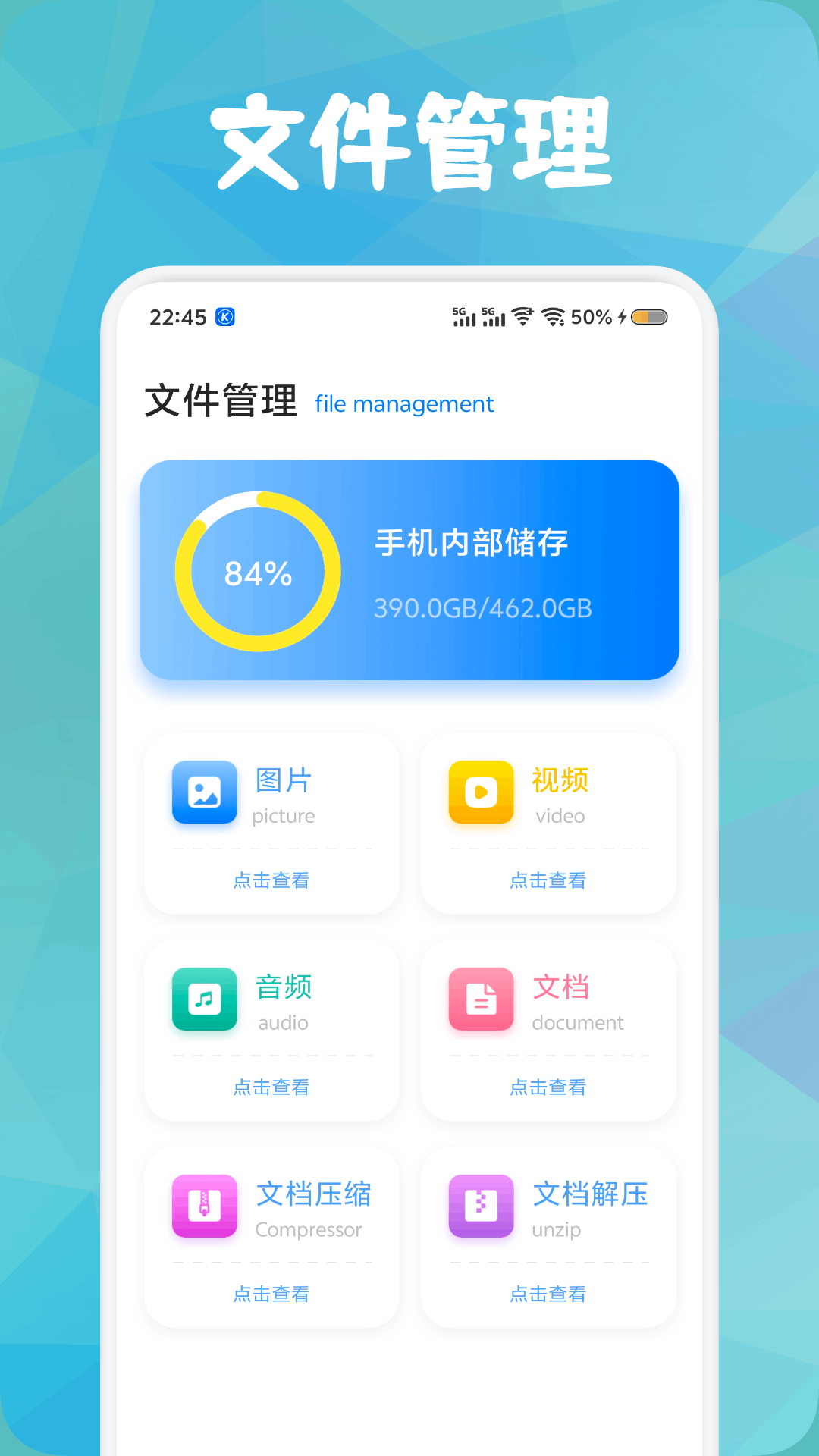Image resolution: width=819 pixels, height=1456 pixels.
Task: Select the purple 文档压缩 zipper icon
Action: [203, 1207]
